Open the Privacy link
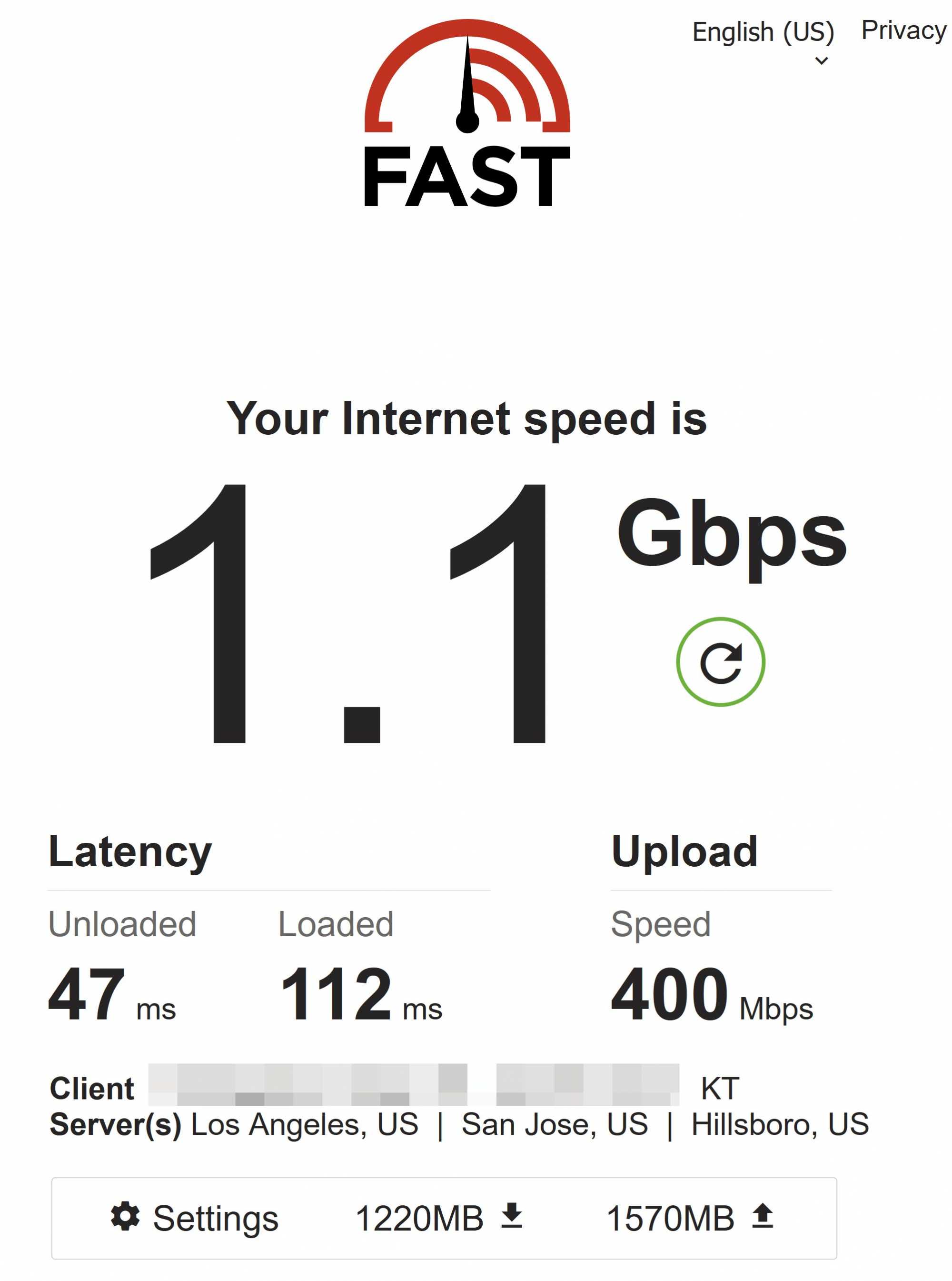This screenshot has height=1281, width=952. click(902, 30)
